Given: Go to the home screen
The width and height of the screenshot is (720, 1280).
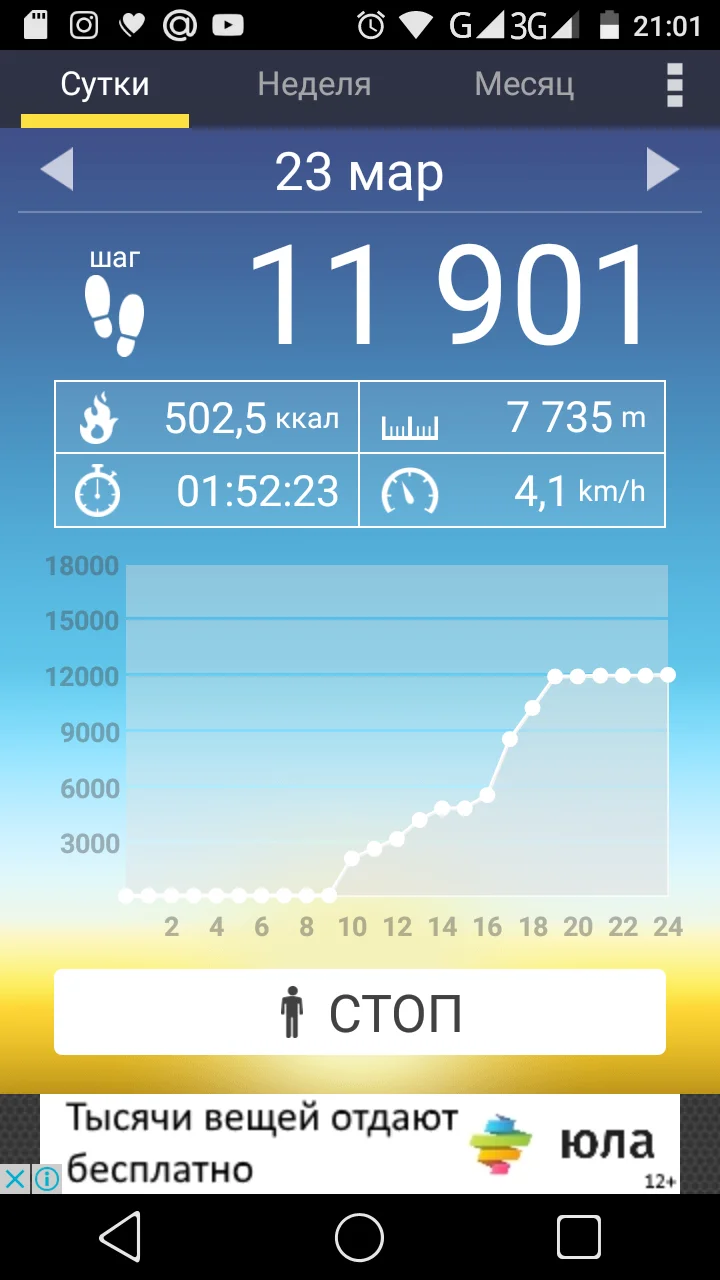Looking at the screenshot, I should pos(360,1238).
